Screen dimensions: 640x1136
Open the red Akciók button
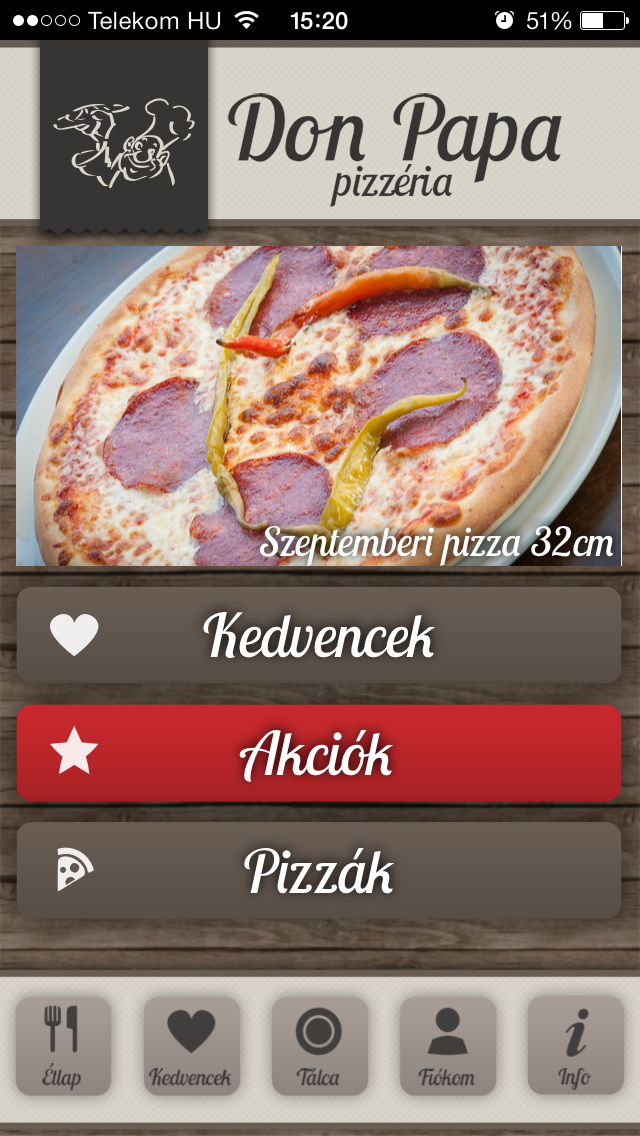click(319, 753)
